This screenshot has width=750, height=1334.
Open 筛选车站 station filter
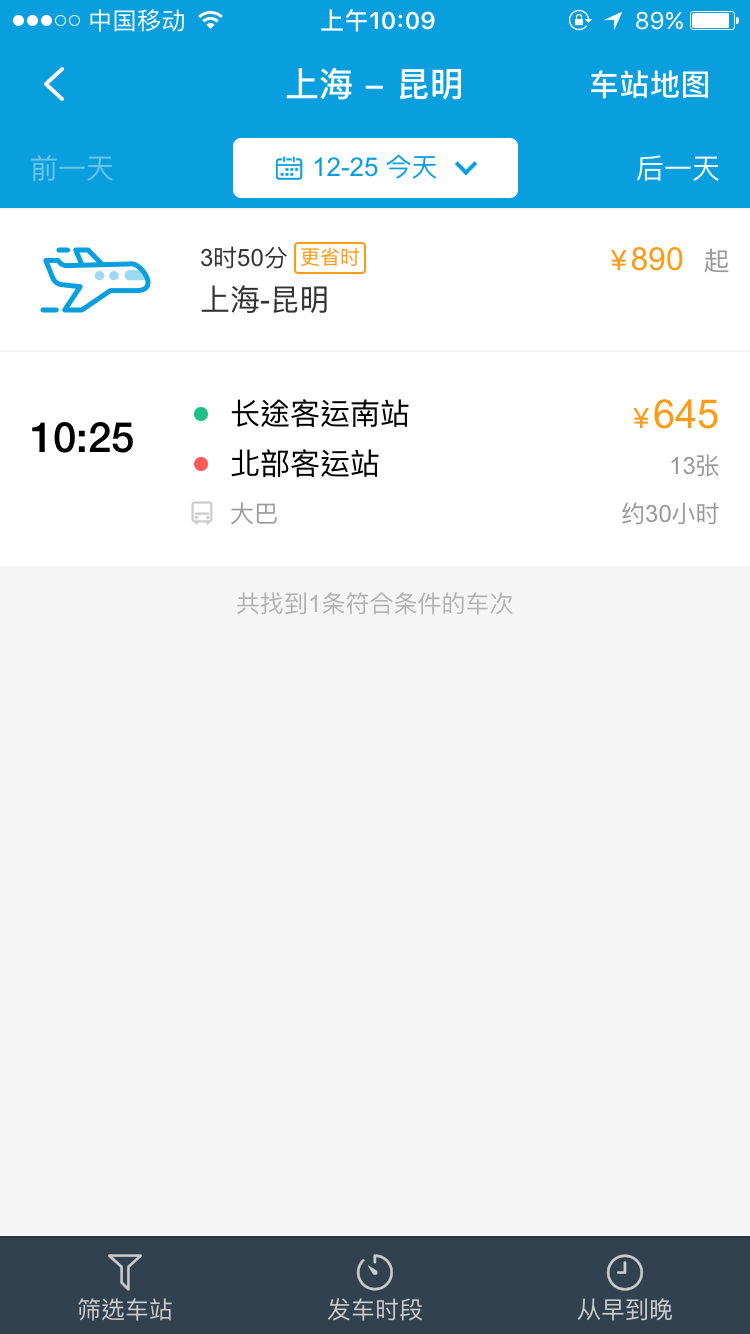pos(125,1287)
